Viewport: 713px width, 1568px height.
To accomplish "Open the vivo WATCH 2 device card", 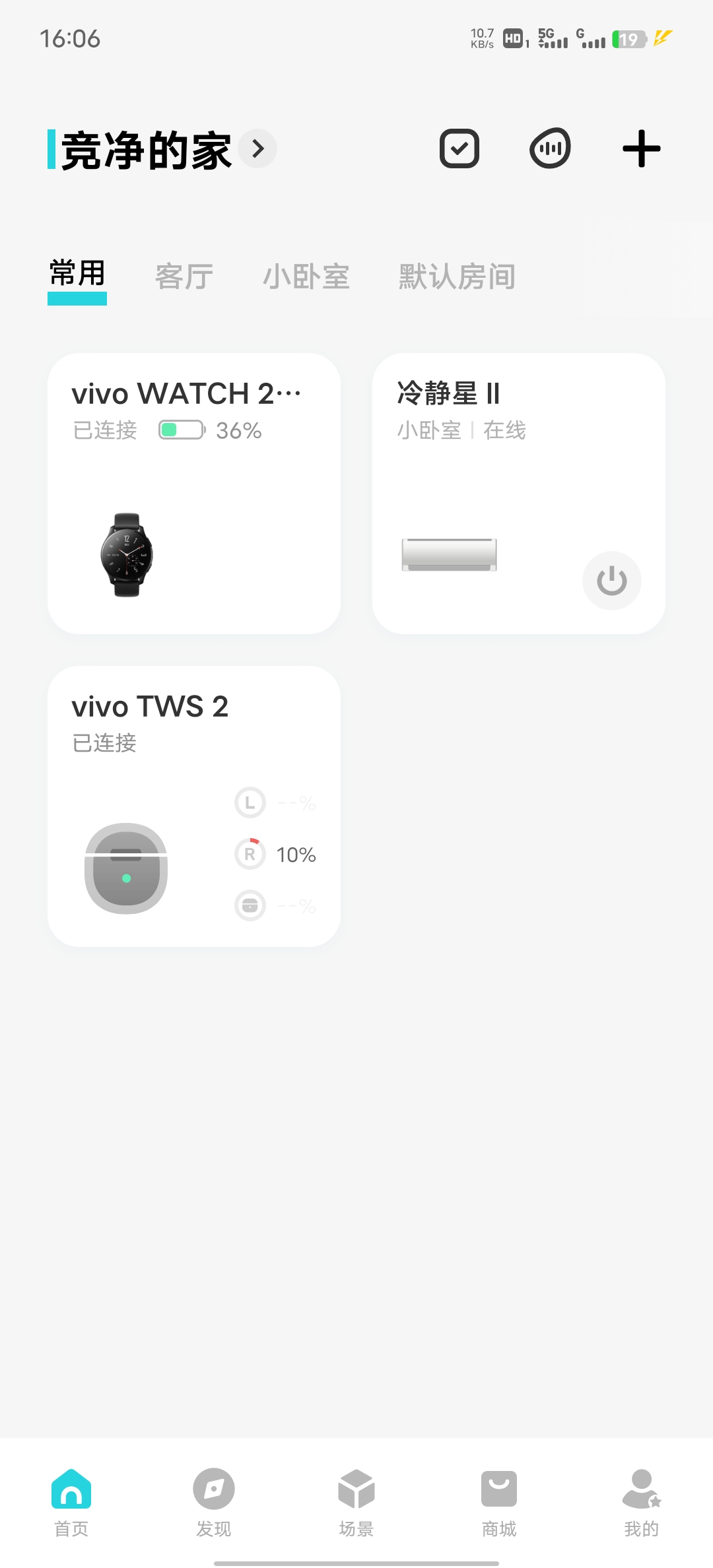I will click(194, 493).
